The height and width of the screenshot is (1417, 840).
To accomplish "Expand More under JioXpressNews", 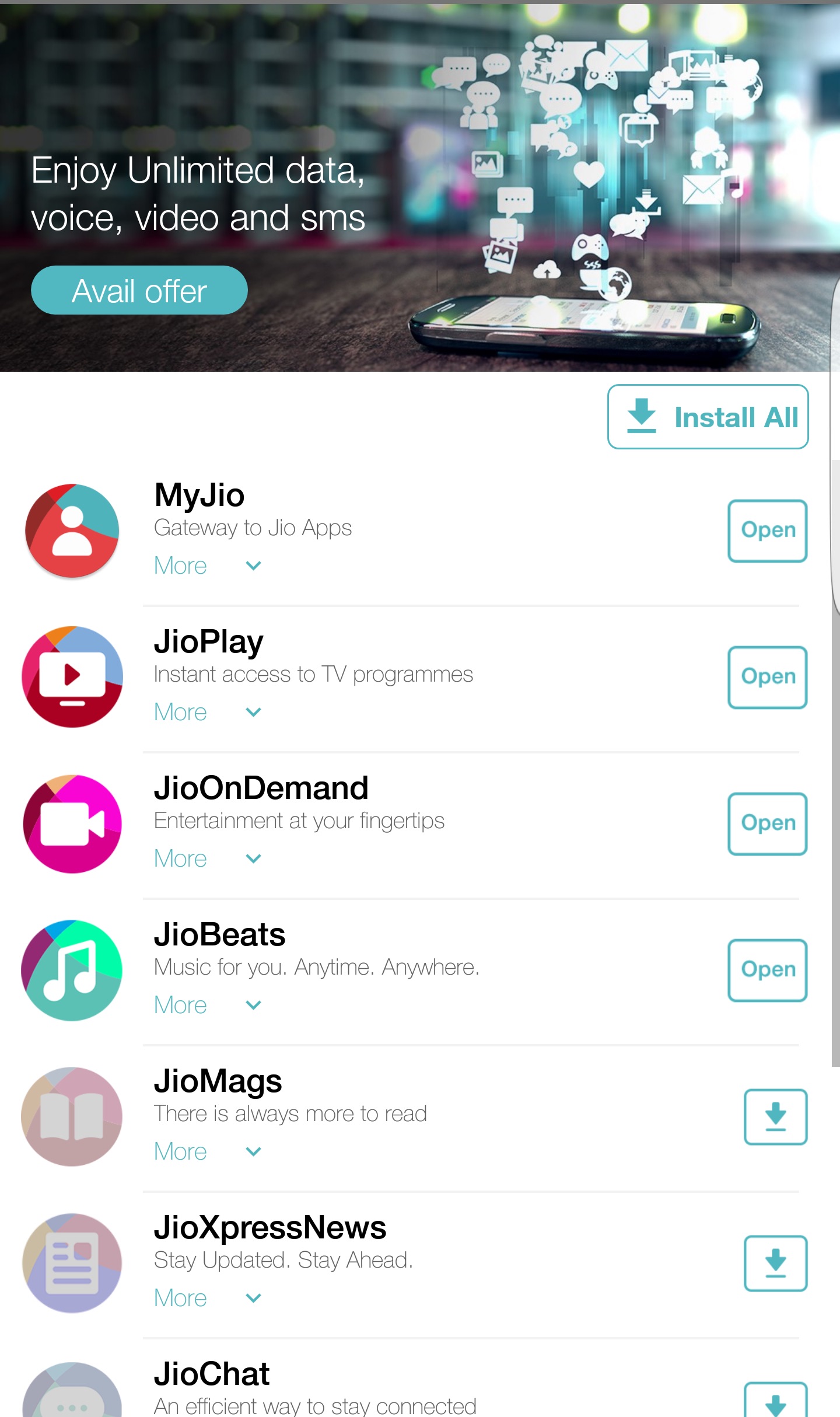I will click(207, 1298).
